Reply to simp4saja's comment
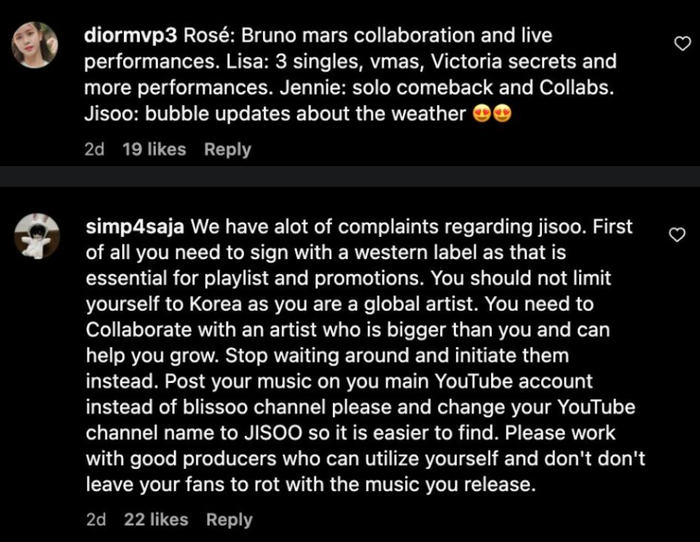Image resolution: width=700 pixels, height=542 pixels. coord(229,519)
